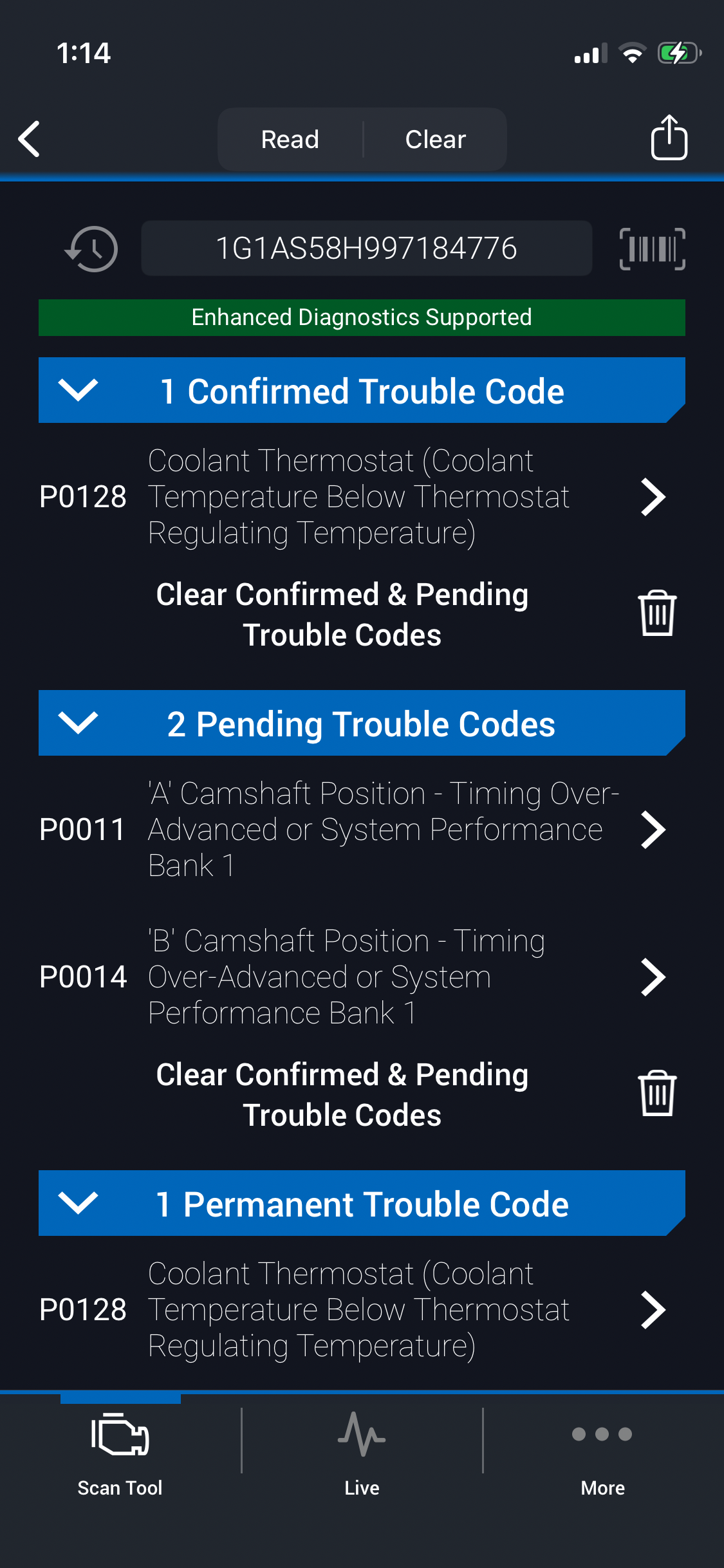This screenshot has height=1568, width=724.
Task: Go back using the top-left arrow
Action: (30, 139)
